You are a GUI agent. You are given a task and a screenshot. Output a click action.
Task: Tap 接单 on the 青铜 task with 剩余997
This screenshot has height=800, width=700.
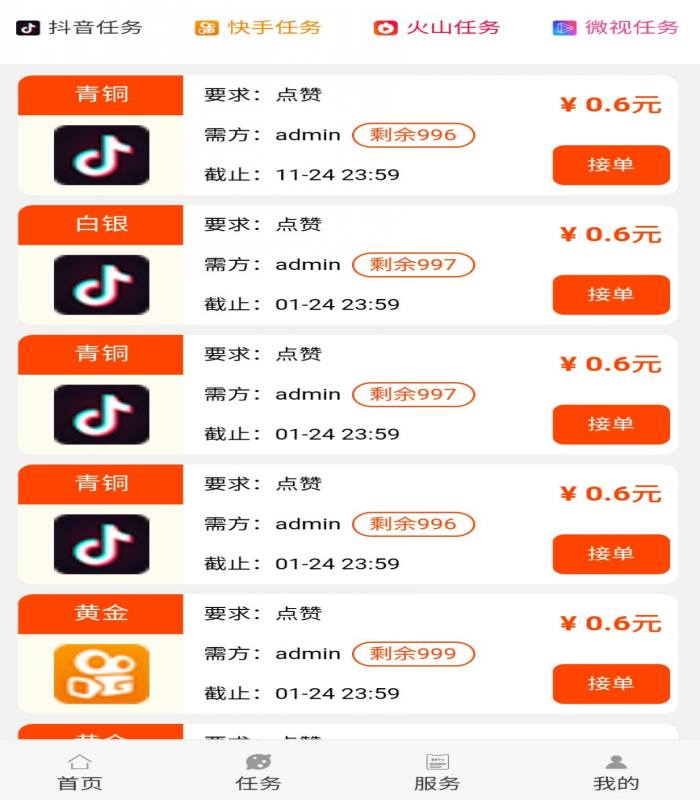point(611,424)
